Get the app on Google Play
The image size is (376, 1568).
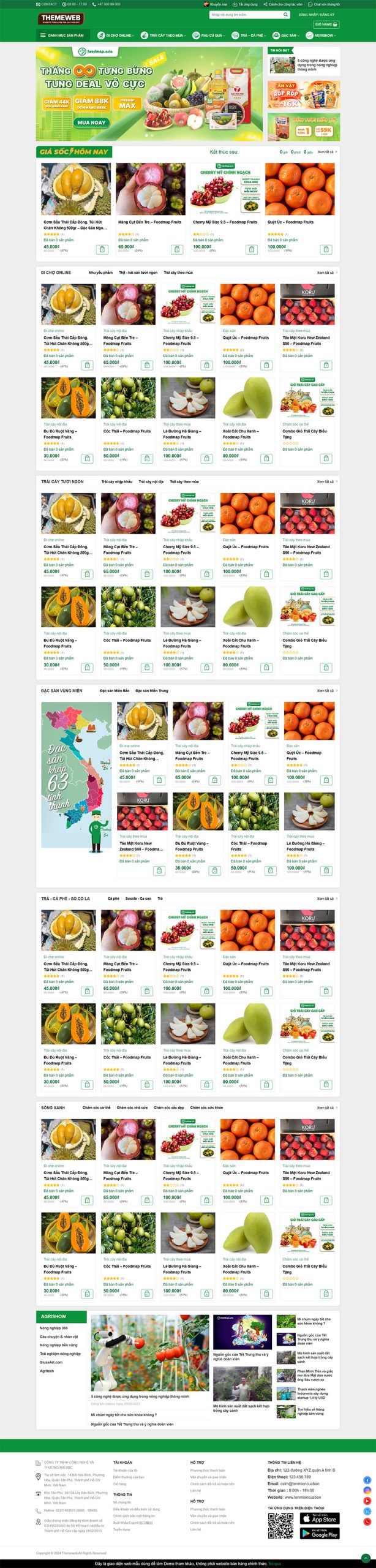tap(319, 1534)
